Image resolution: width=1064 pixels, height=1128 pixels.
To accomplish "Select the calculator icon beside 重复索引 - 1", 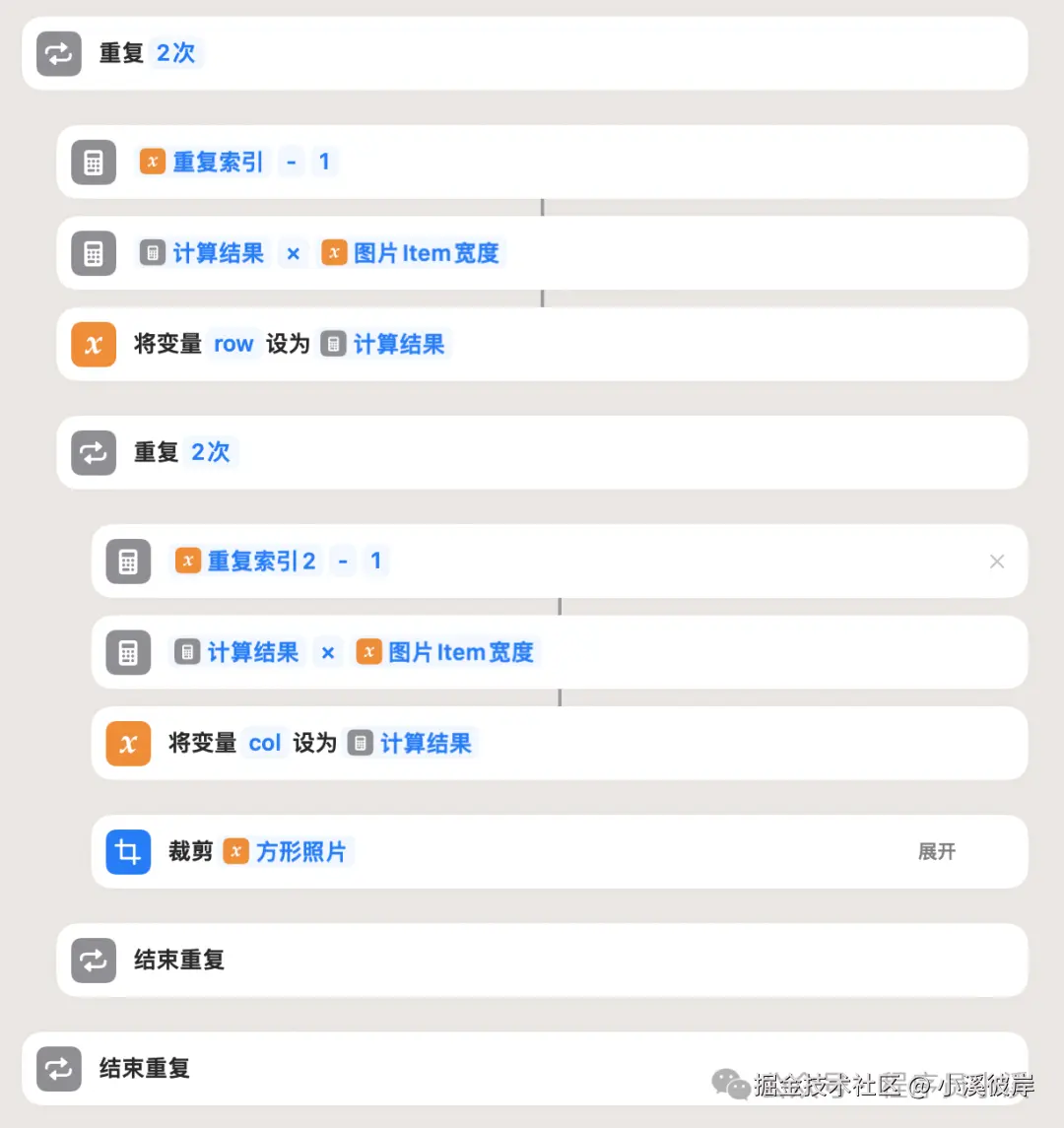I will (92, 162).
